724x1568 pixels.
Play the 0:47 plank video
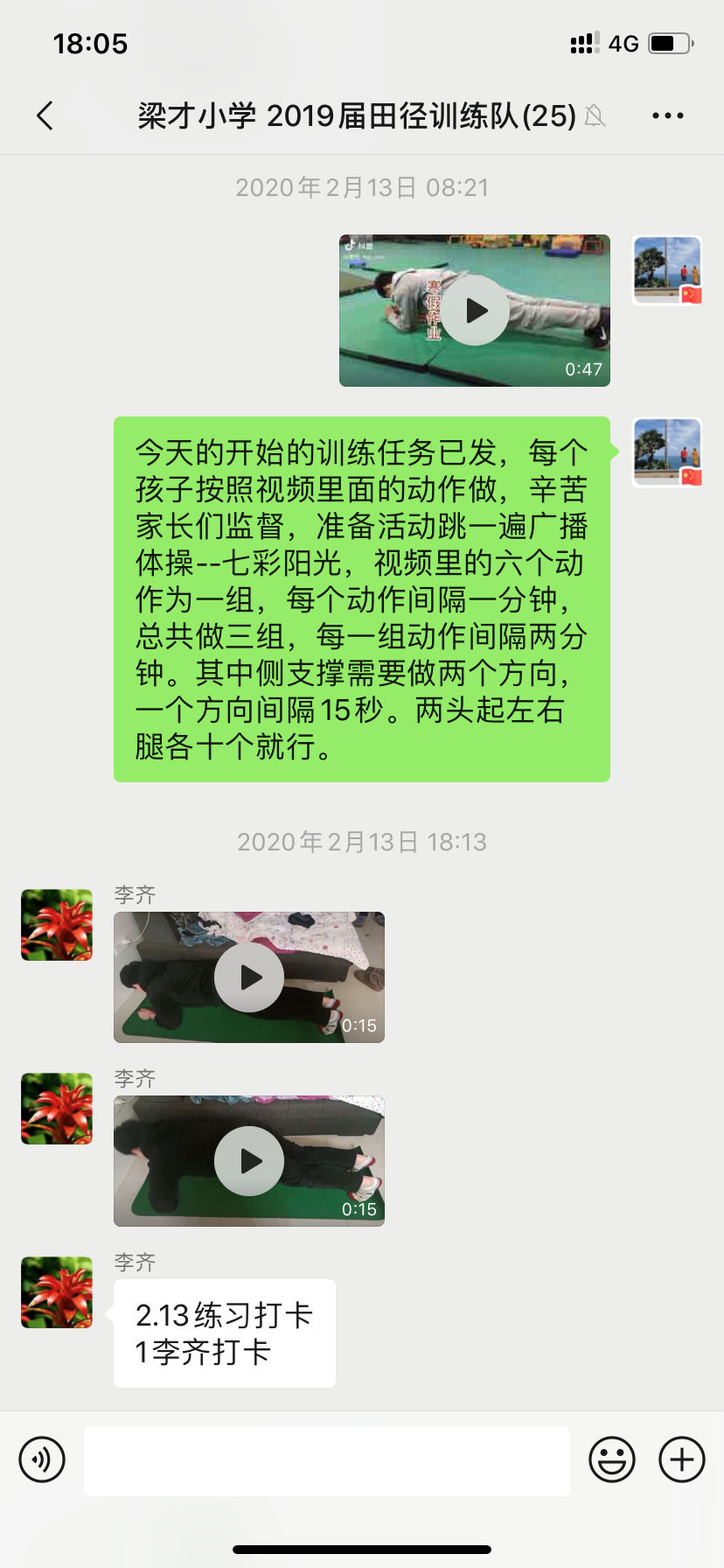coord(475,311)
